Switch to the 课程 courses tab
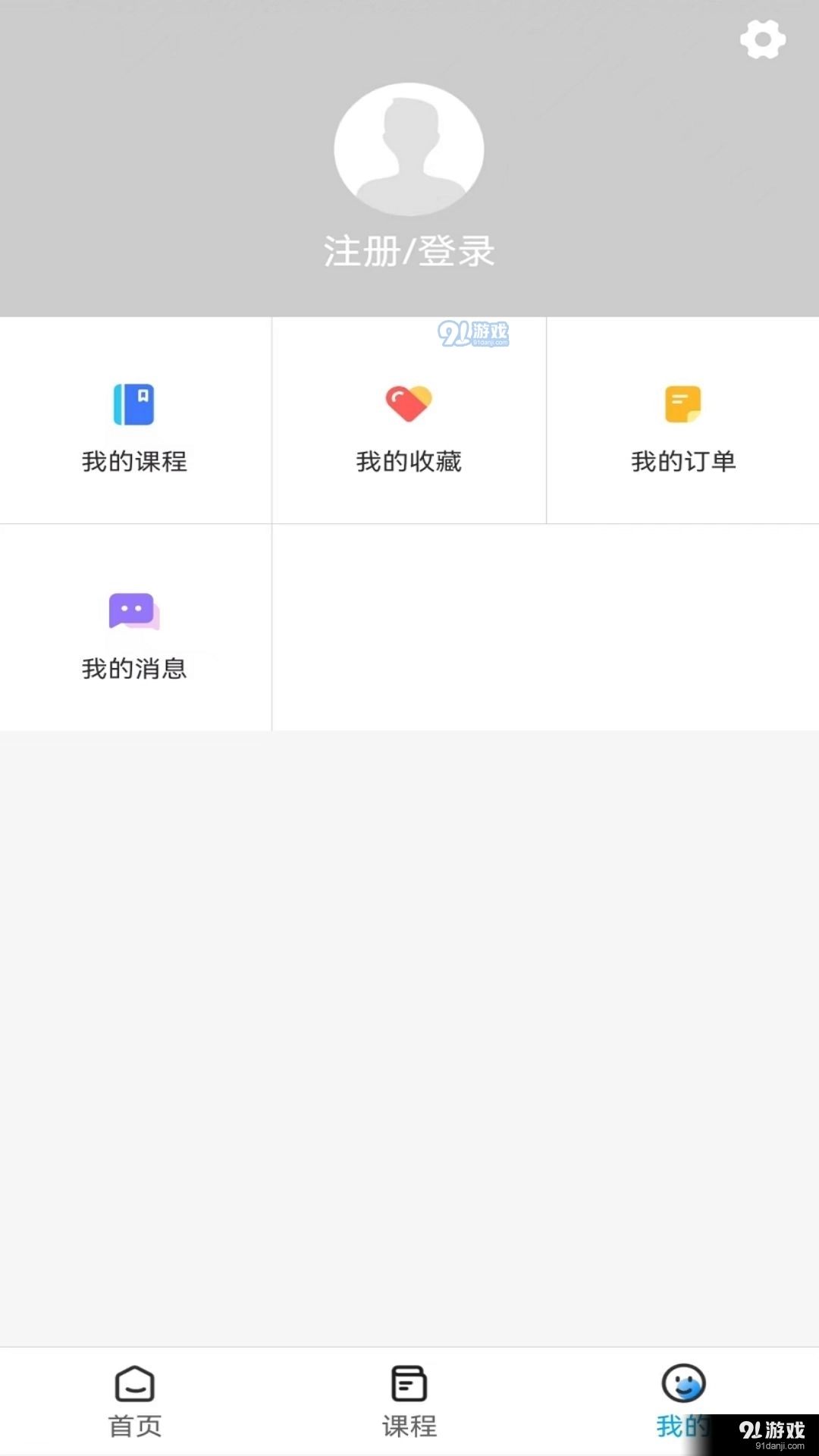 [409, 1401]
